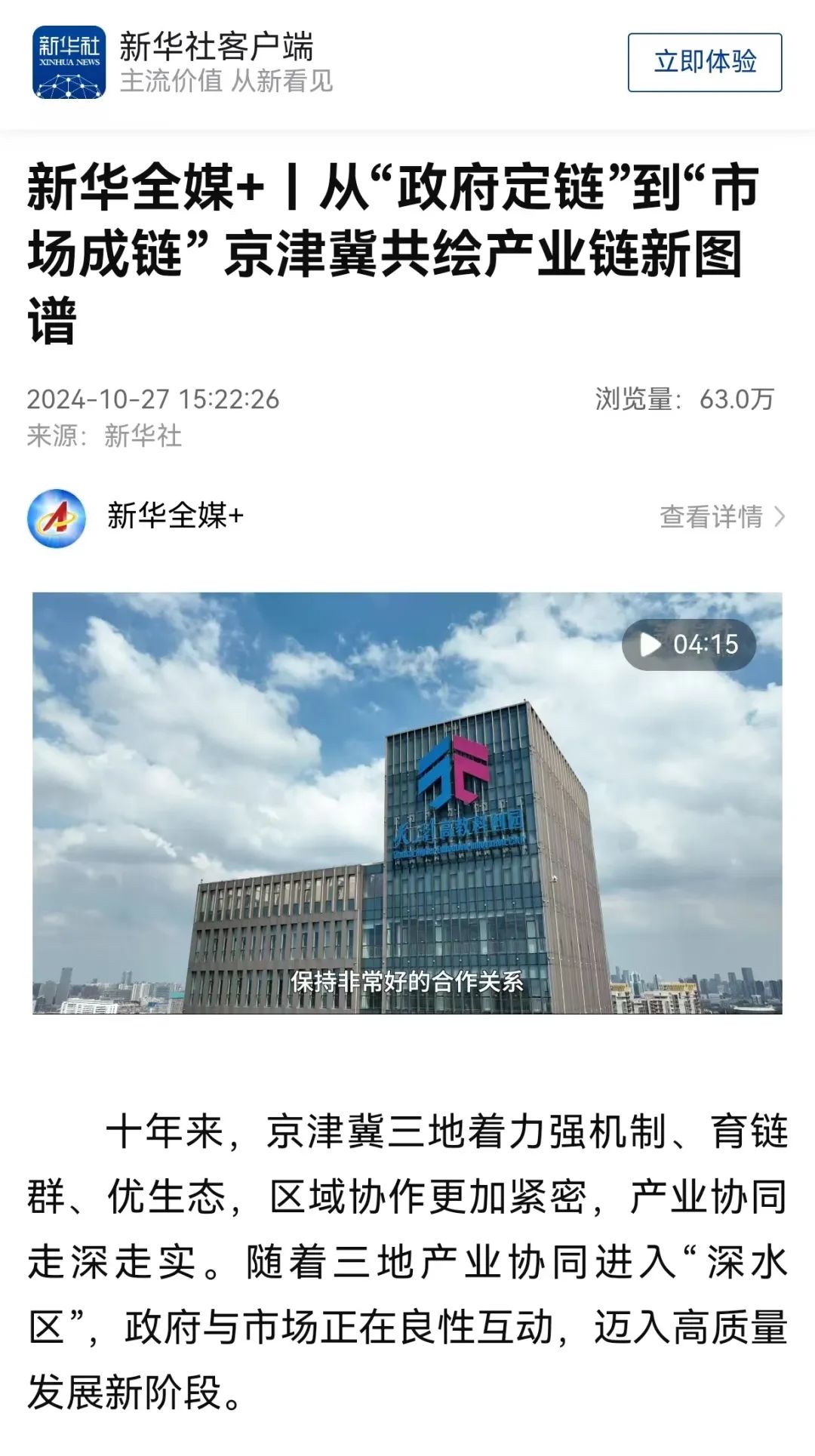Open the video thumbnail of the building

click(407, 808)
